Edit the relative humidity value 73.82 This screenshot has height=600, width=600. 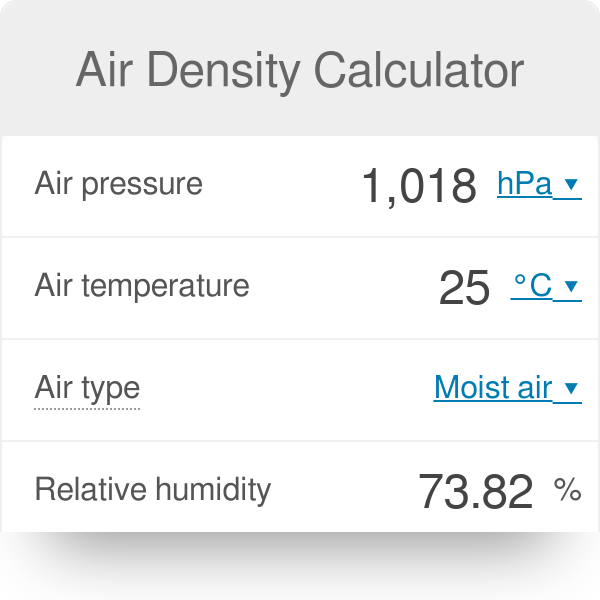pos(476,491)
